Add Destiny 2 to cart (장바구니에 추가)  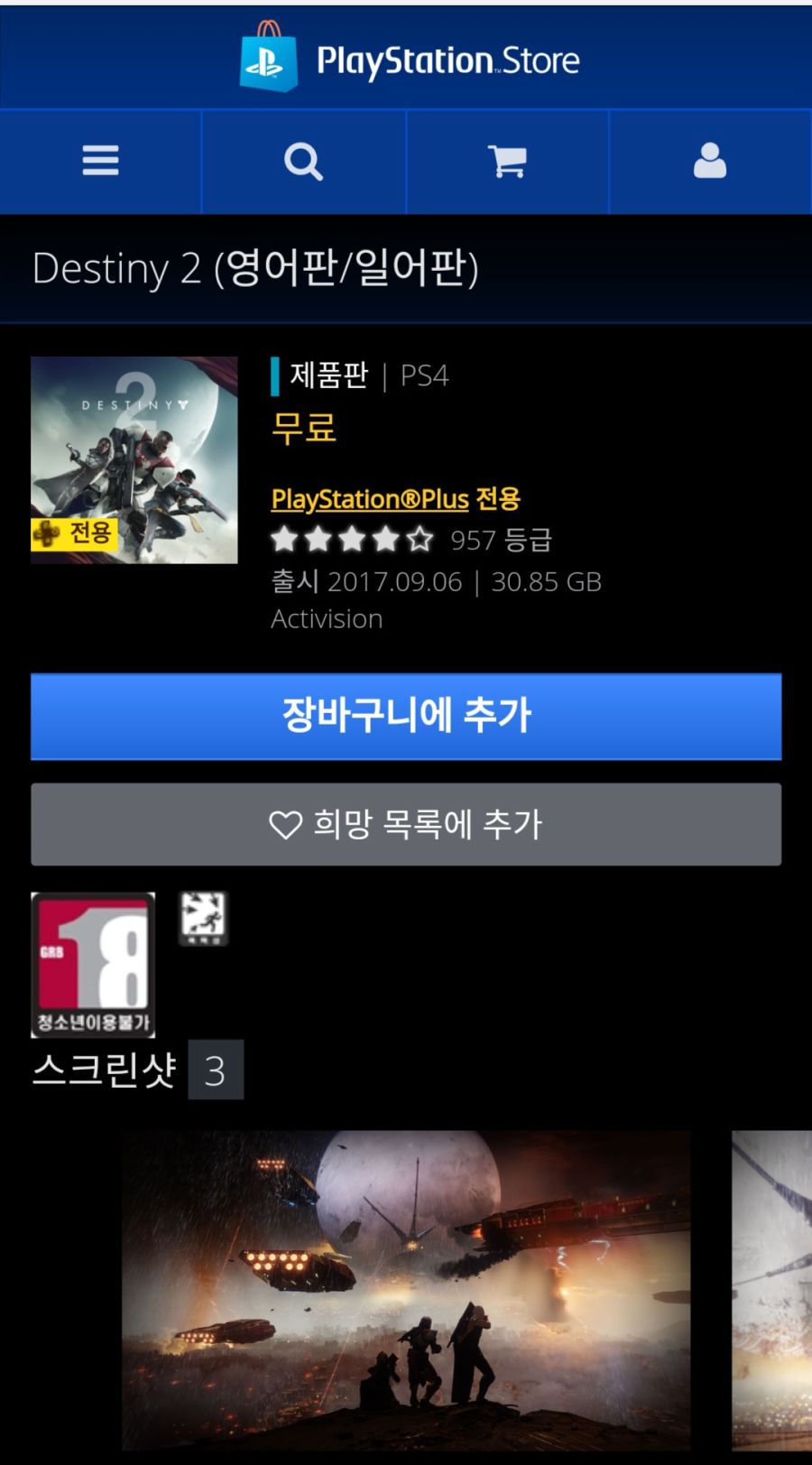pyautogui.click(x=406, y=717)
